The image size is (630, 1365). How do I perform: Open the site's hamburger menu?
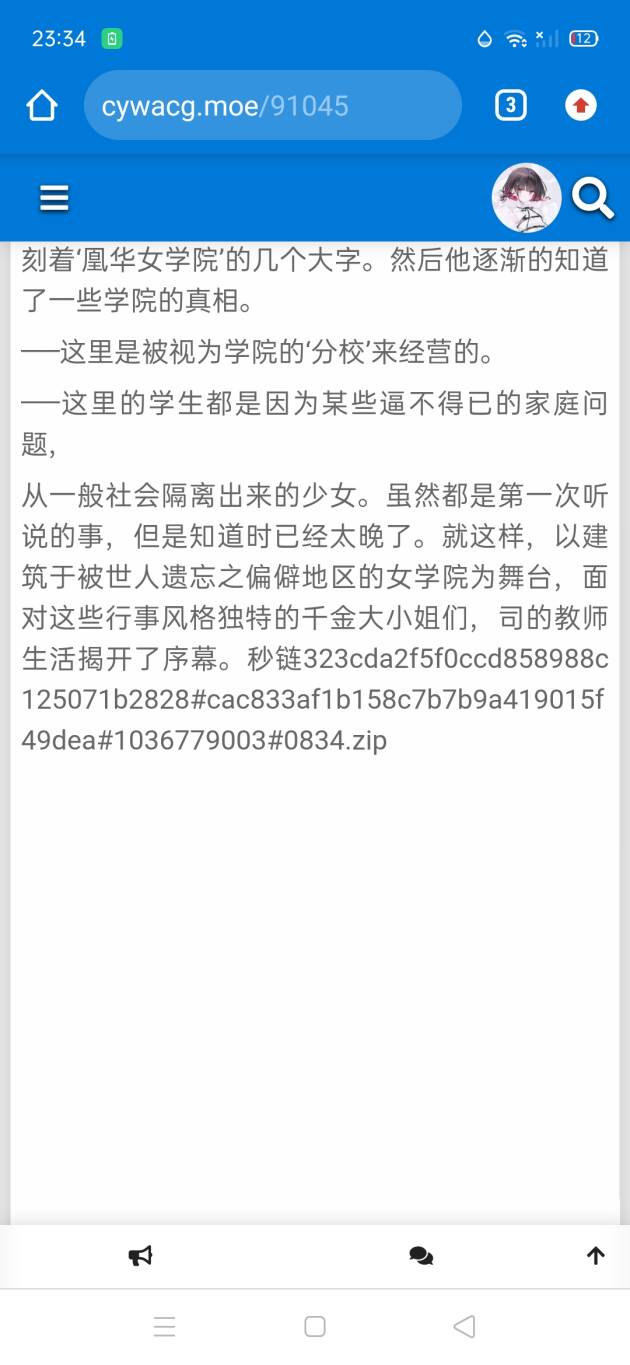pos(54,198)
